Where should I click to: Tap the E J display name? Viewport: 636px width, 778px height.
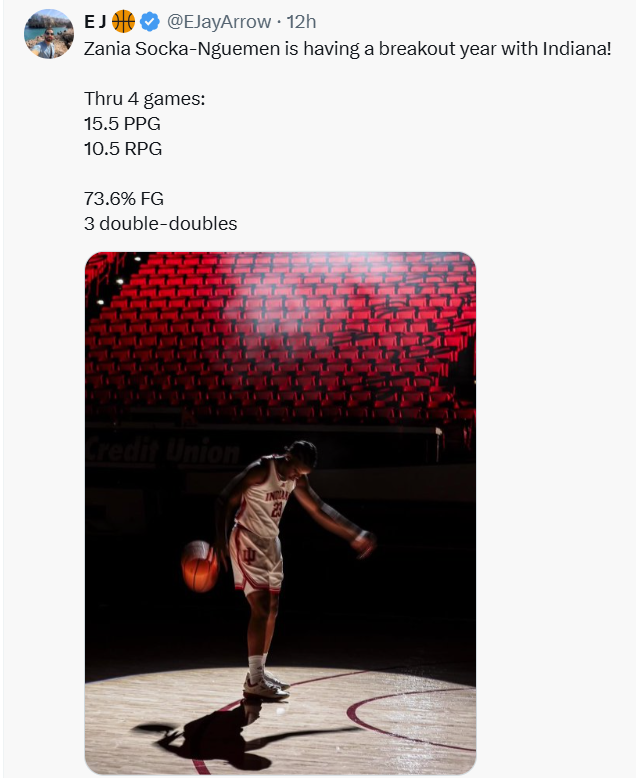[x=95, y=21]
